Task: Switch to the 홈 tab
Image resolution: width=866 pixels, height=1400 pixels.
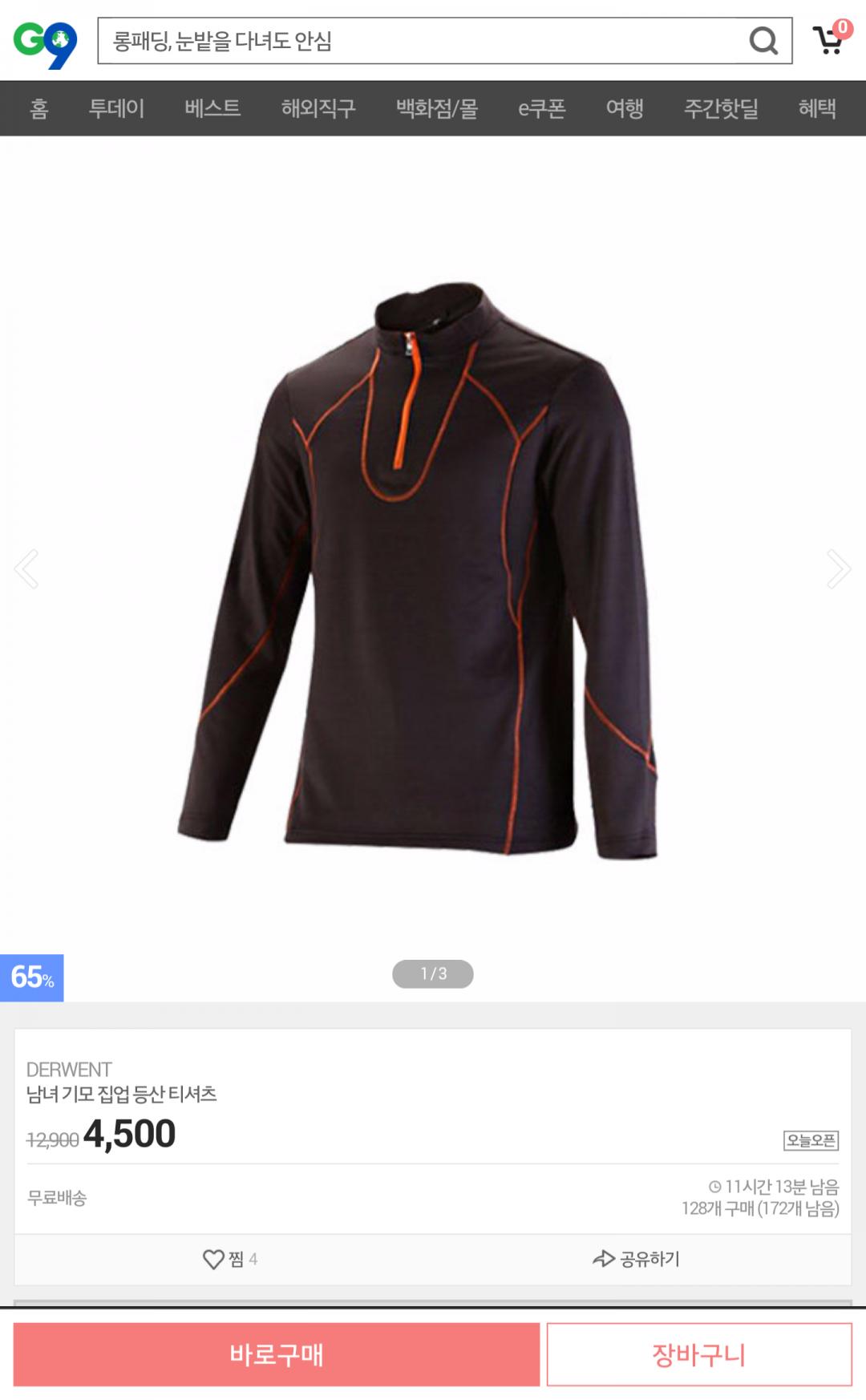Action: (38, 108)
